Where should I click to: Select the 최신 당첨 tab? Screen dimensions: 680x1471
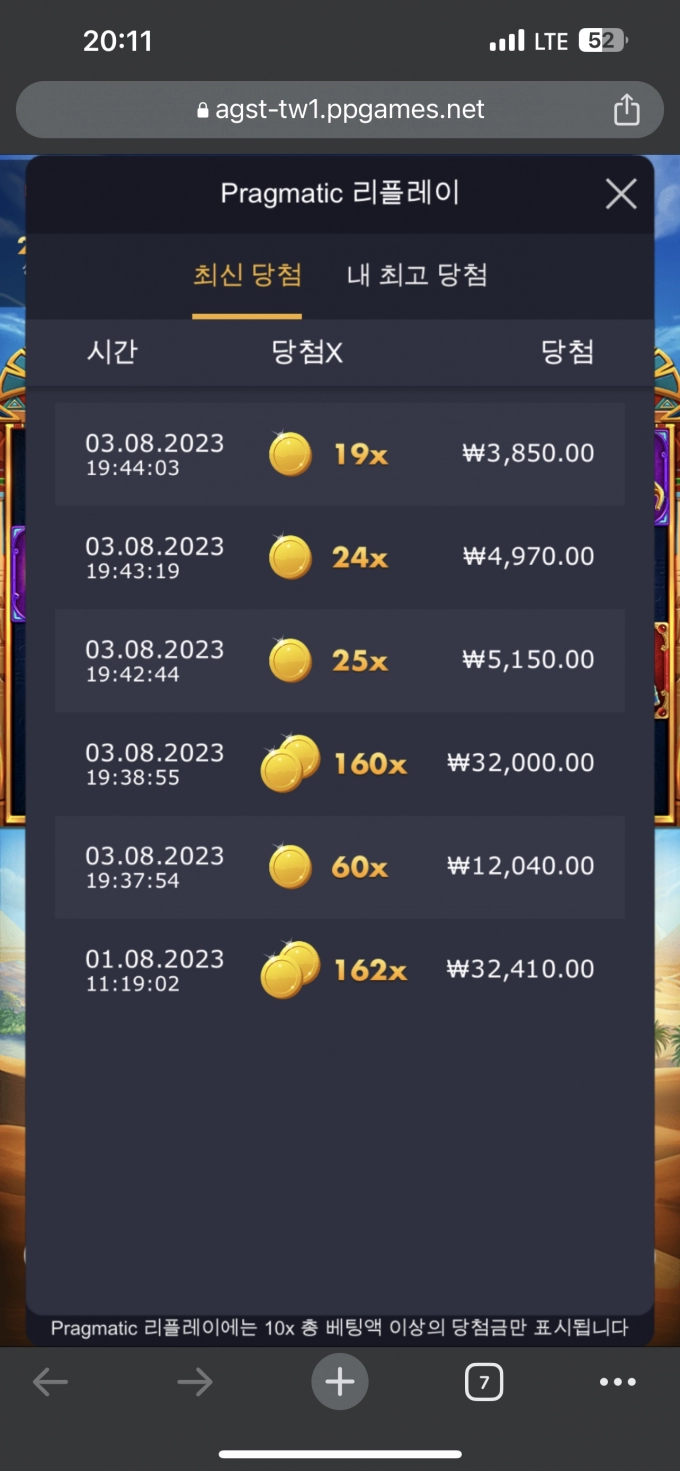(247, 275)
